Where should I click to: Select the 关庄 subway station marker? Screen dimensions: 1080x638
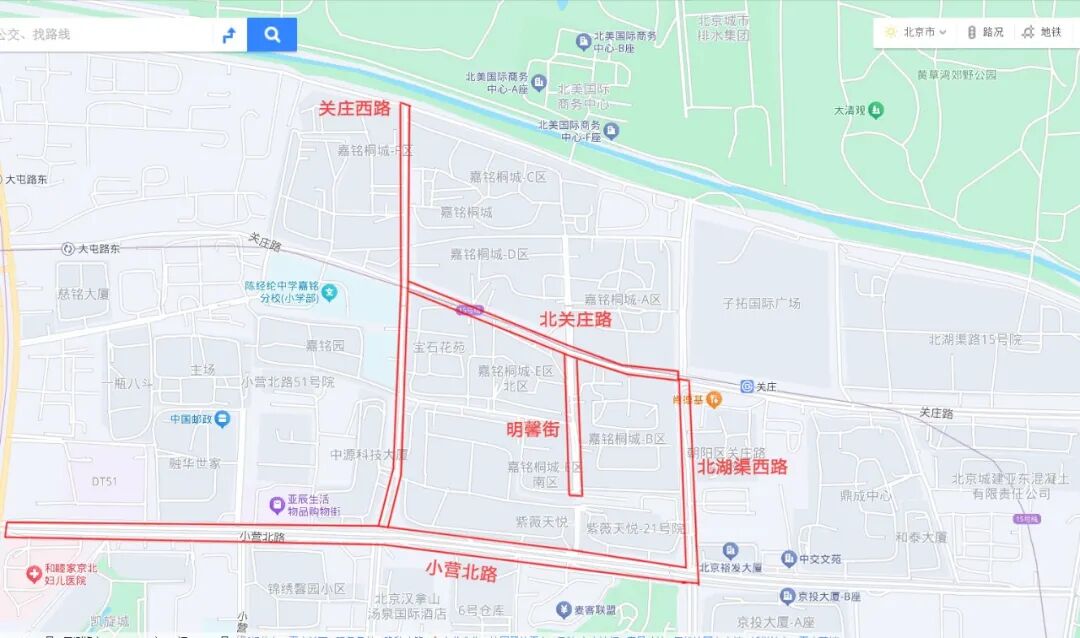pyautogui.click(x=747, y=386)
